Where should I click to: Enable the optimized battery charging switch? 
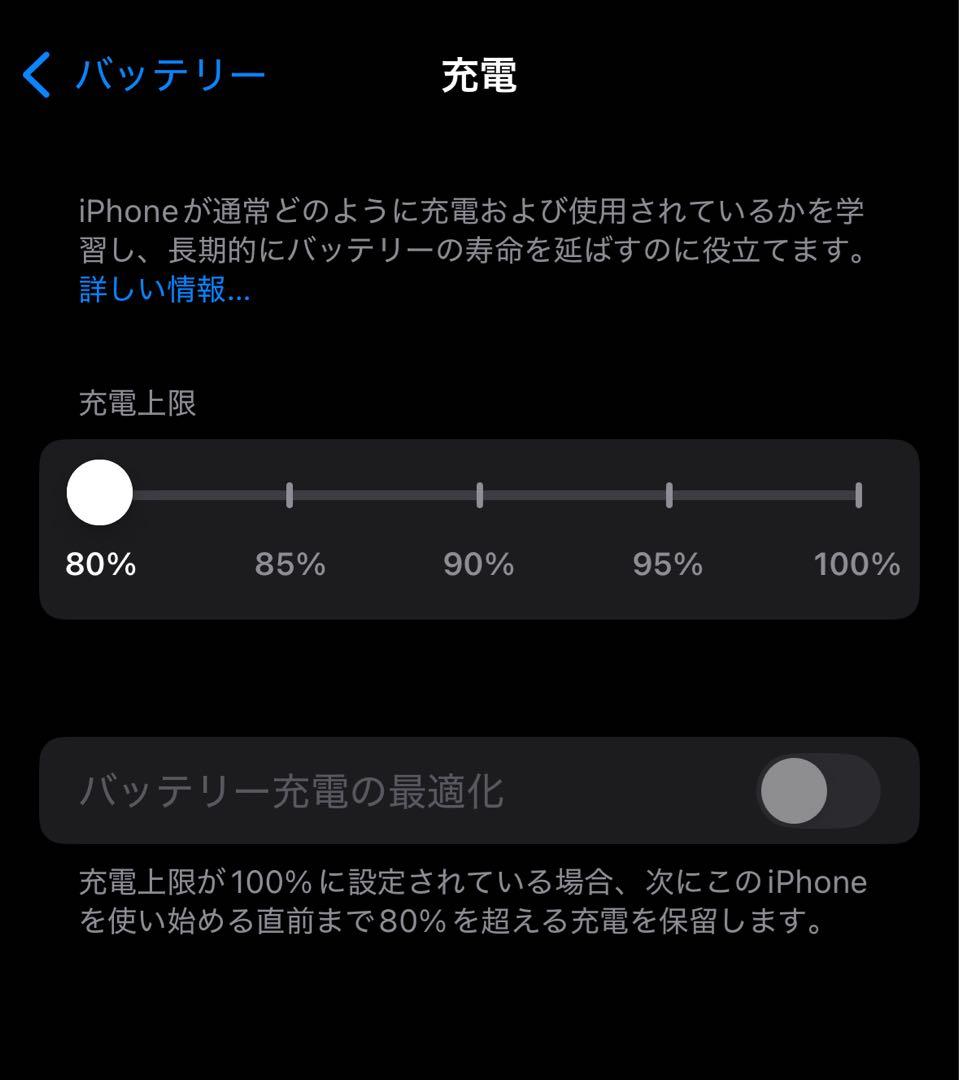pyautogui.click(x=820, y=790)
